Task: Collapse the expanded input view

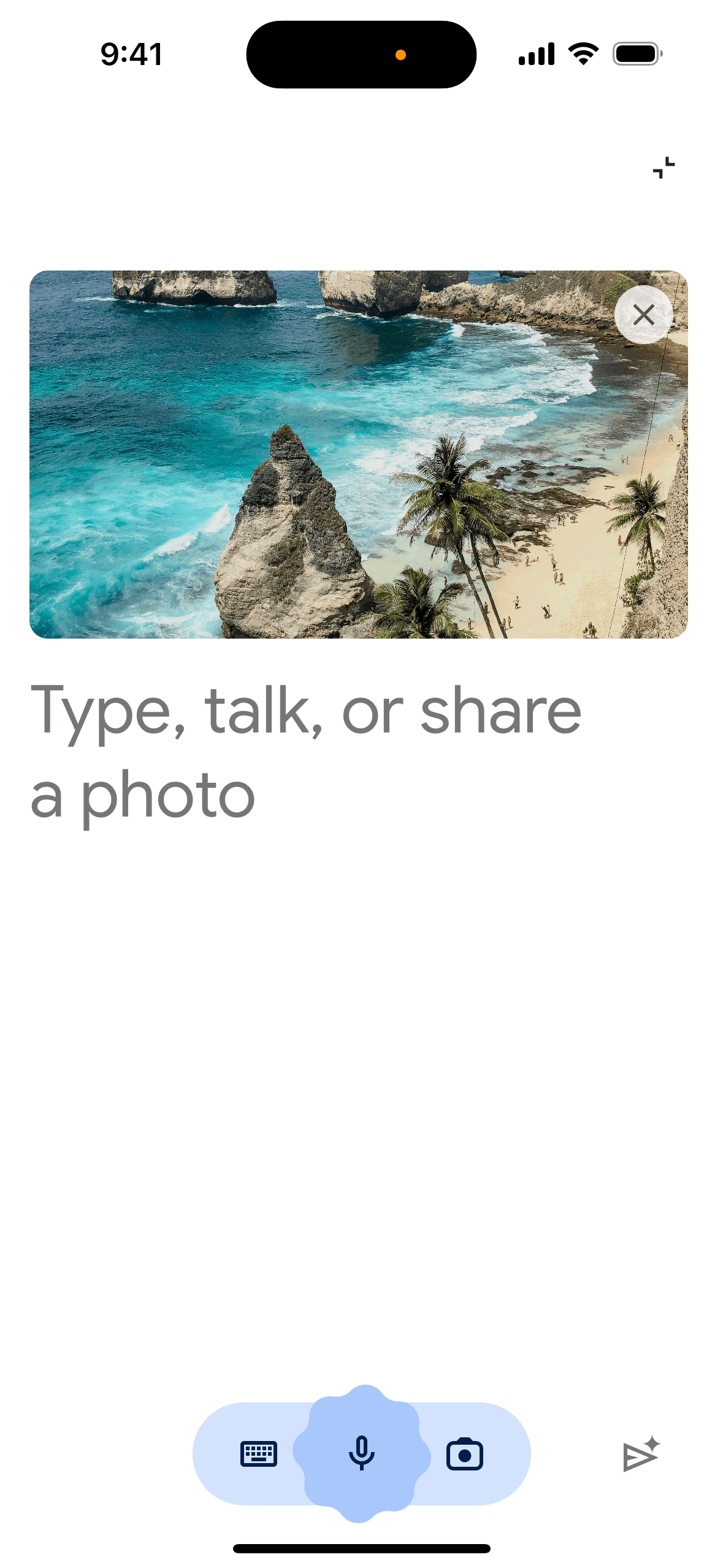Action: point(664,167)
